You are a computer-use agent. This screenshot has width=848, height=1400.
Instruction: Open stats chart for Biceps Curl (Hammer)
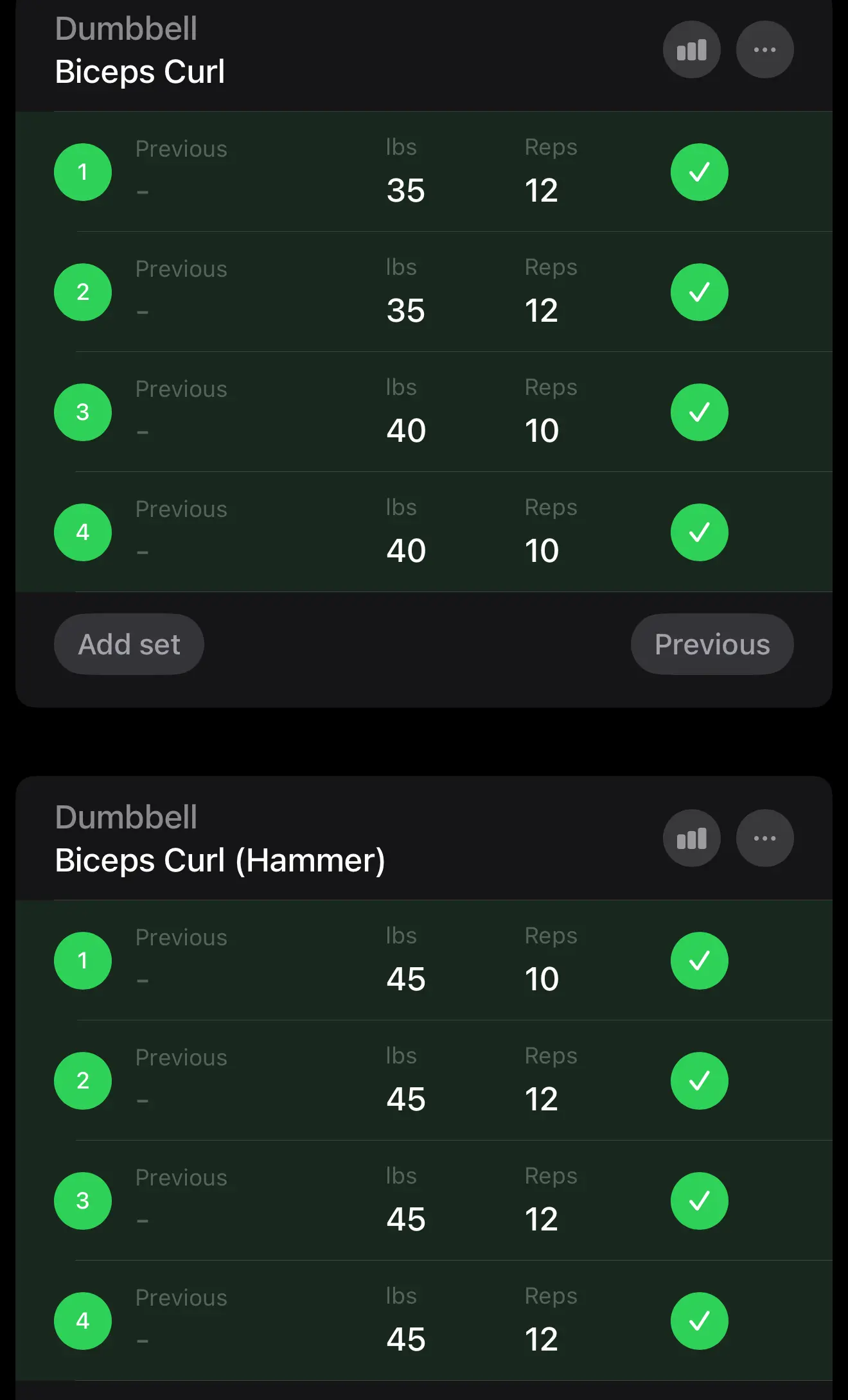[691, 838]
